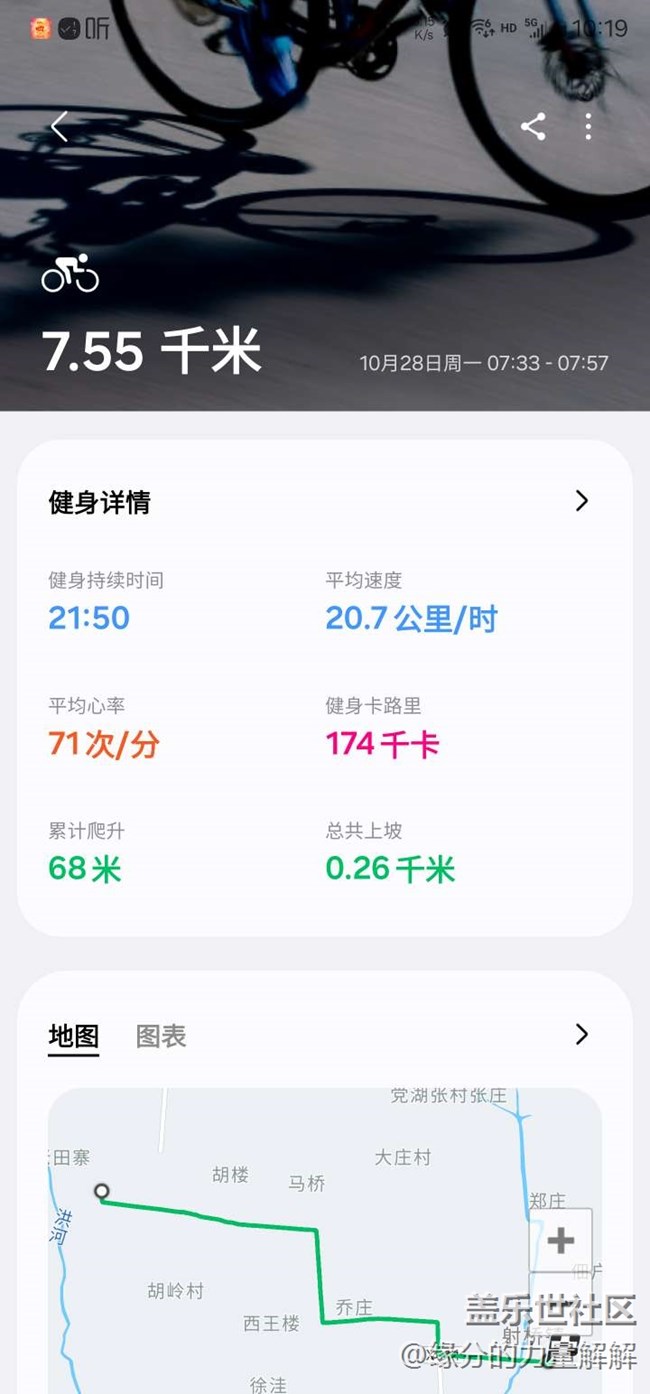The width and height of the screenshot is (650, 1394).
Task: Open the three-dot overflow menu
Action: pos(588,127)
